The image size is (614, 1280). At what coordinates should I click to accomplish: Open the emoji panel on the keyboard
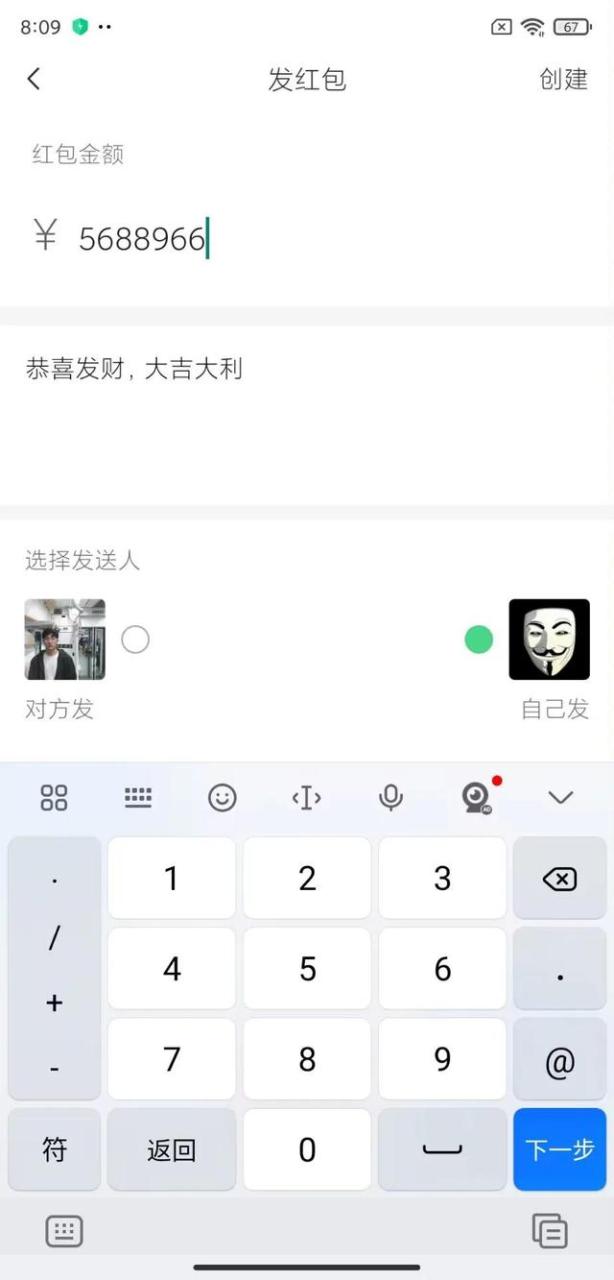(x=222, y=797)
